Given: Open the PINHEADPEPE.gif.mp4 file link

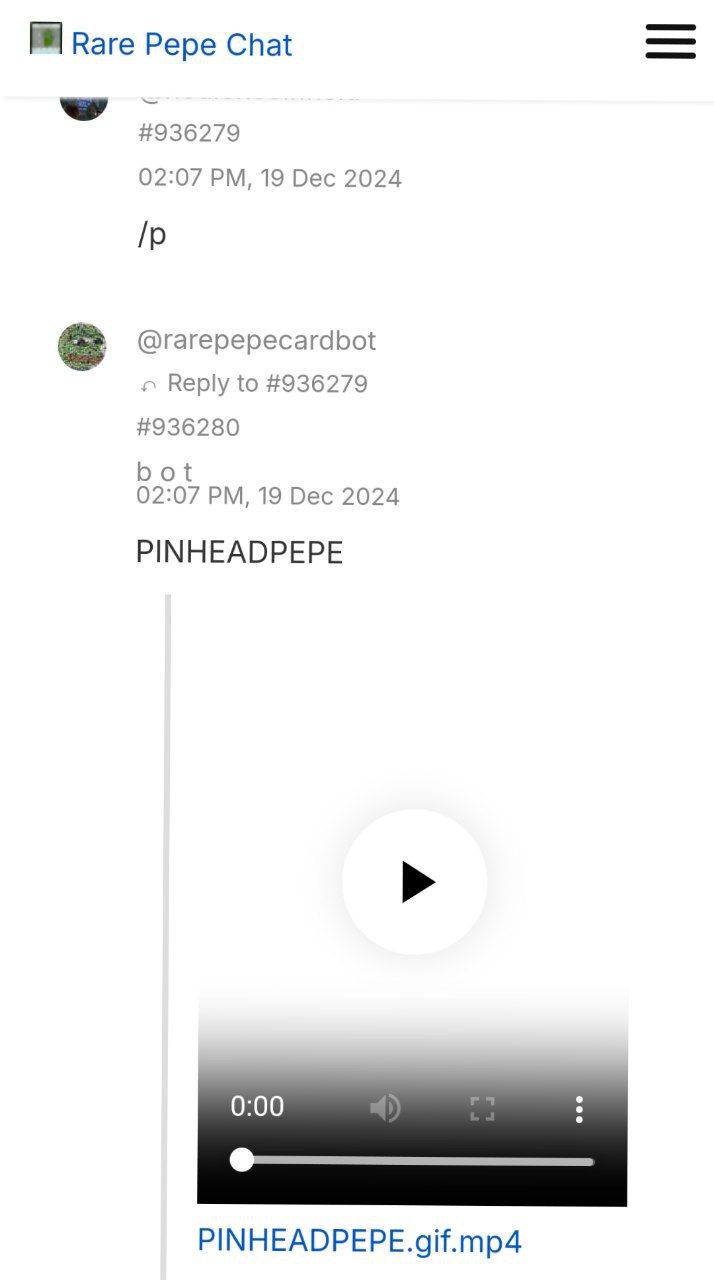Looking at the screenshot, I should 360,1241.
